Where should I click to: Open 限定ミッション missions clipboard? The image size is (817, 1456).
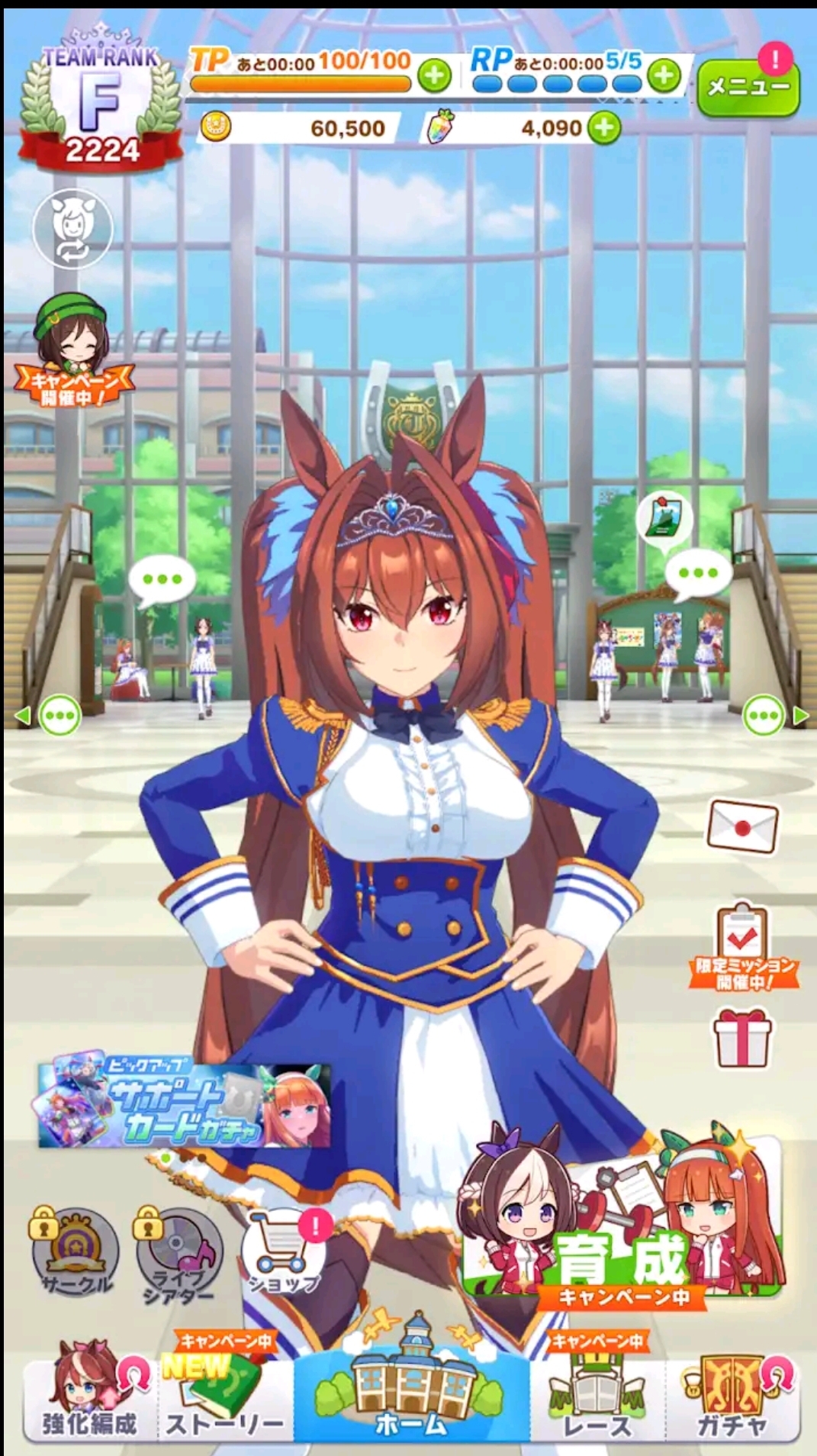tap(743, 947)
